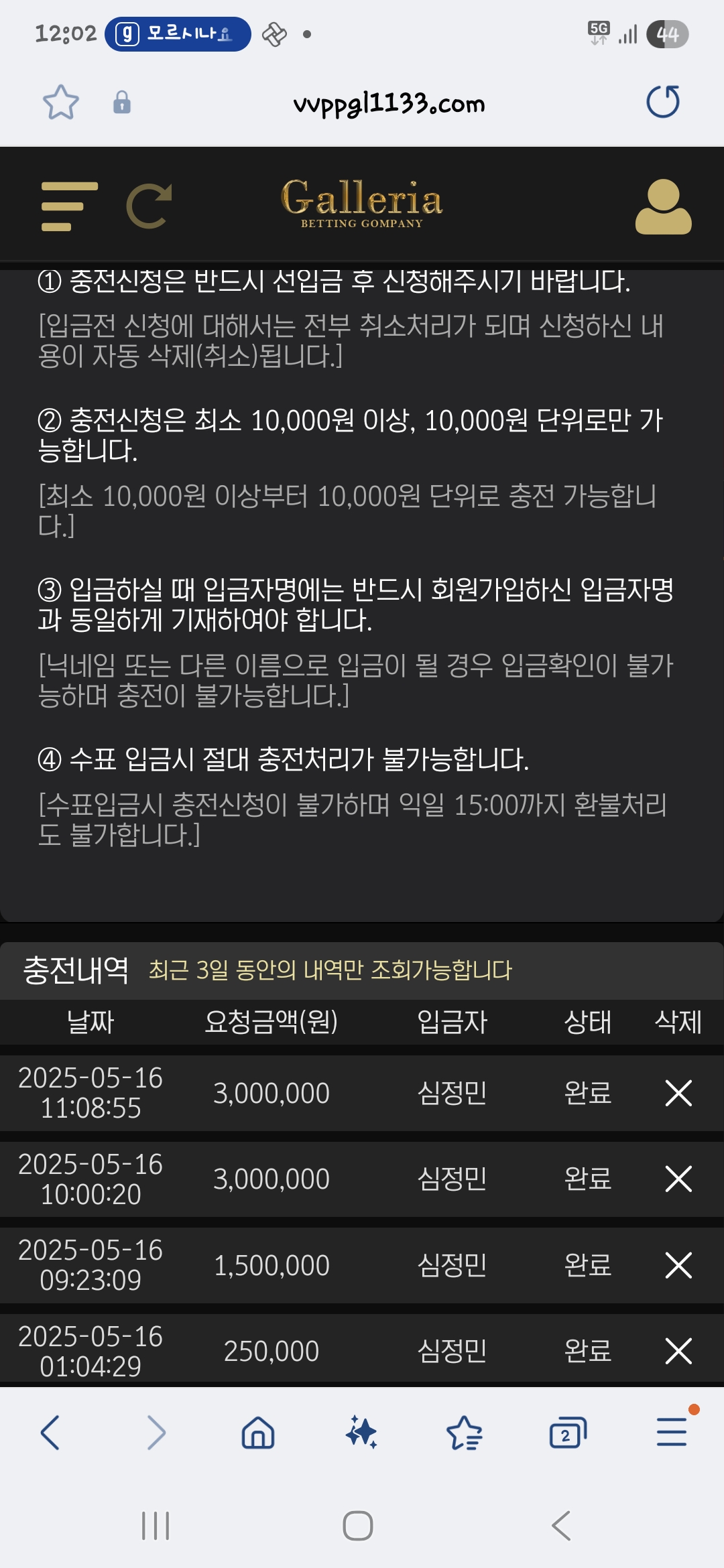The height and width of the screenshot is (1568, 724).
Task: Go back to the previous page in browser
Action: [50, 1433]
